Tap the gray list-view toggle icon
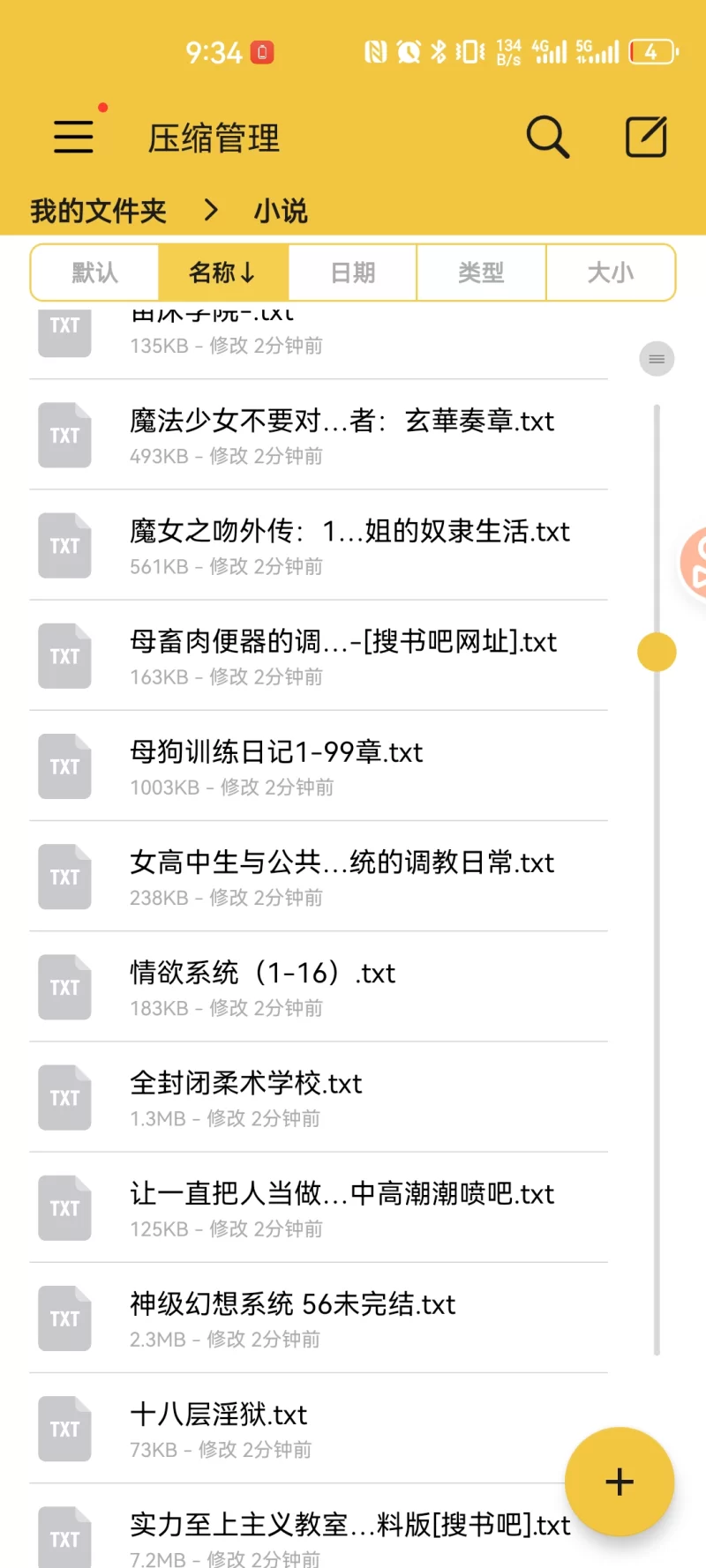 point(657,359)
